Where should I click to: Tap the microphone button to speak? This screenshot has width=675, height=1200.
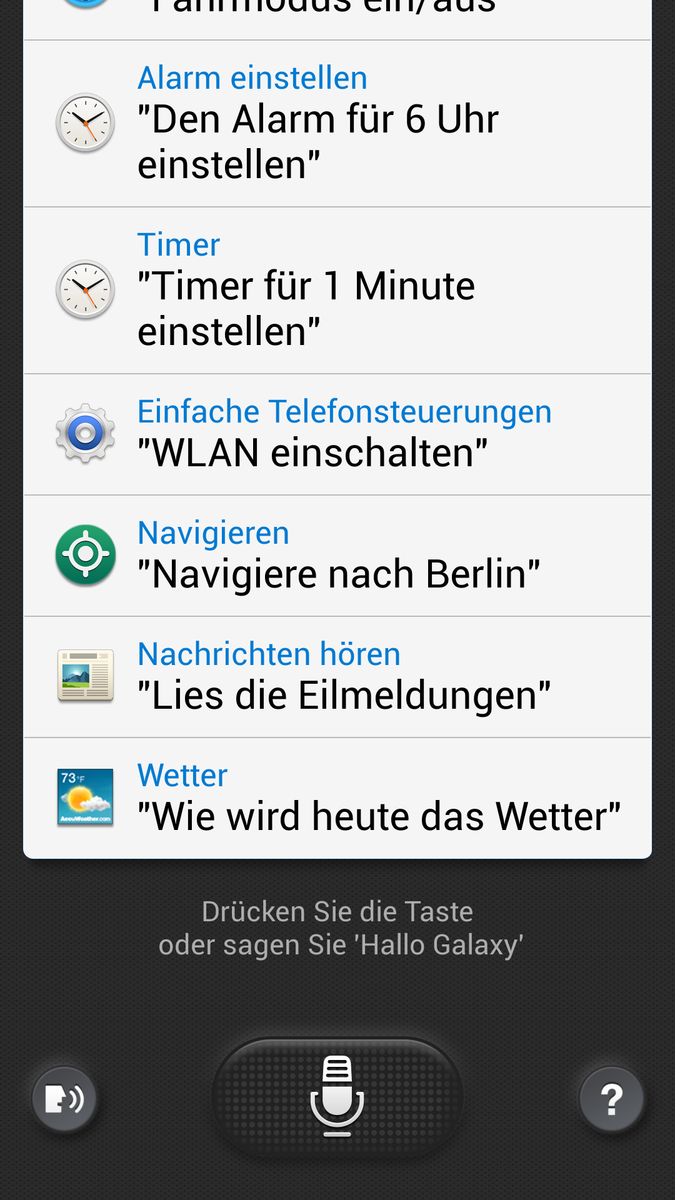(x=337, y=1096)
